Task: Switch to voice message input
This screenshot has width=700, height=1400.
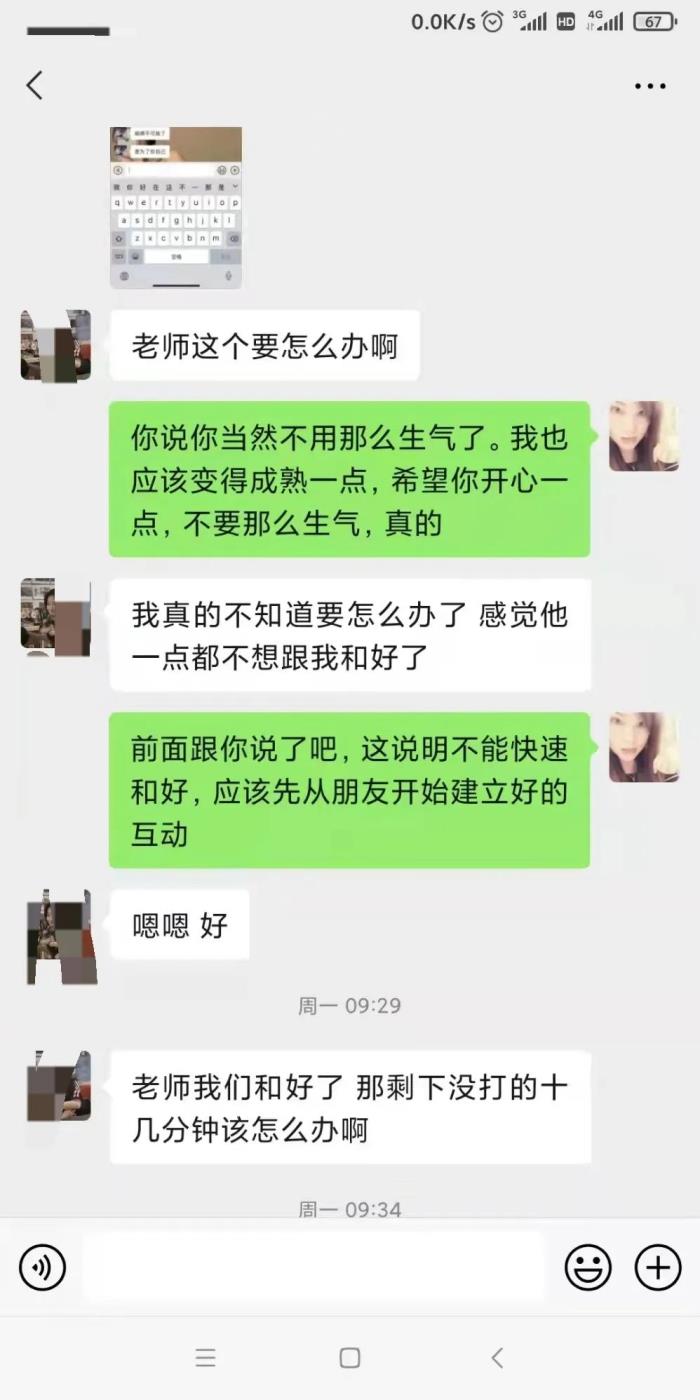Action: [x=43, y=1268]
